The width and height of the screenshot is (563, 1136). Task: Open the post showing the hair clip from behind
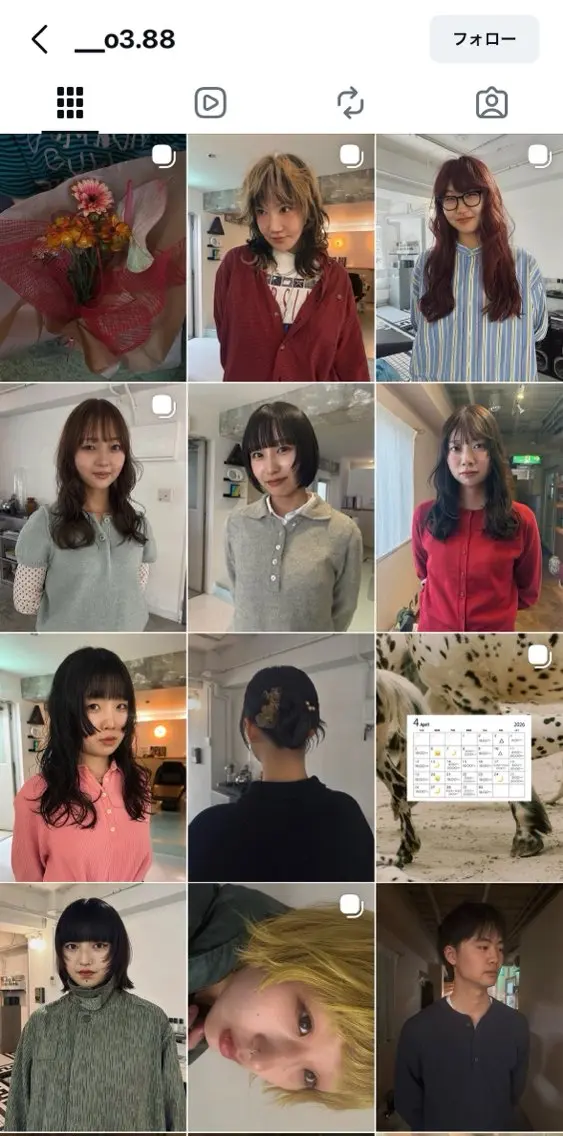pos(281,757)
